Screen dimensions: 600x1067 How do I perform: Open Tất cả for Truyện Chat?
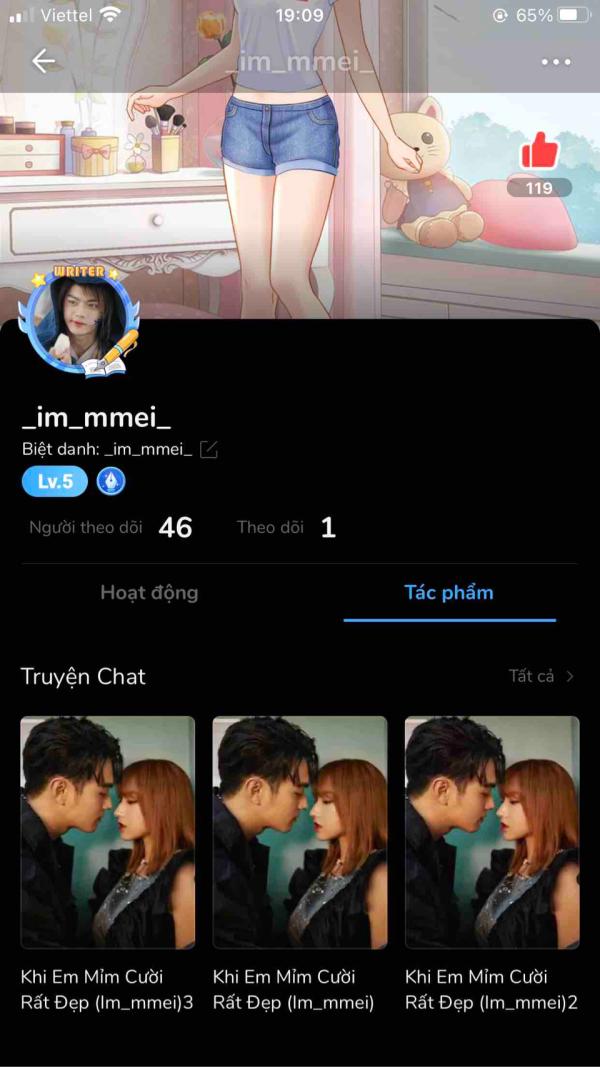pyautogui.click(x=541, y=676)
